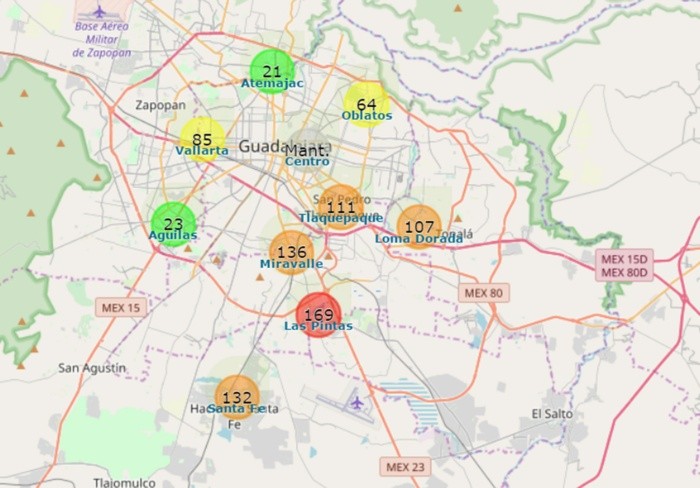Tap the Vallarta air quality marker
The image size is (700, 488).
point(202,140)
